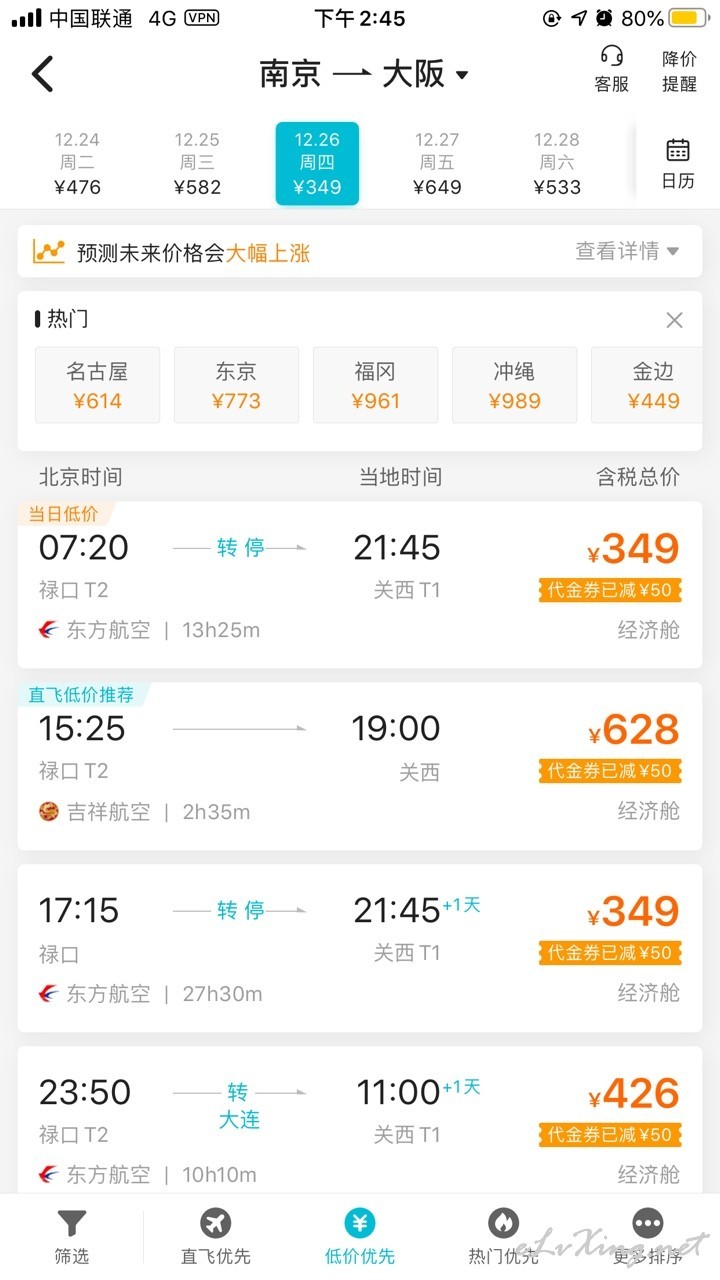Select the 12.27 周五 date

point(437,163)
